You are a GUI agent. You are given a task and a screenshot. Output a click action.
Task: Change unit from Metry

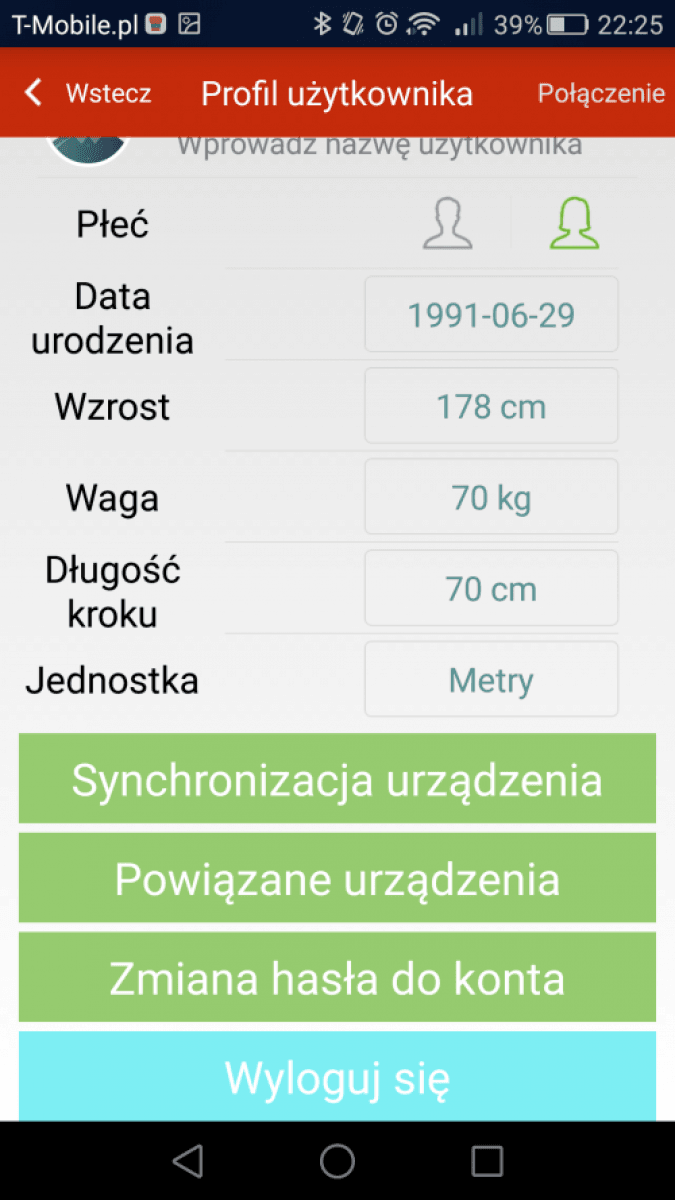tap(491, 680)
